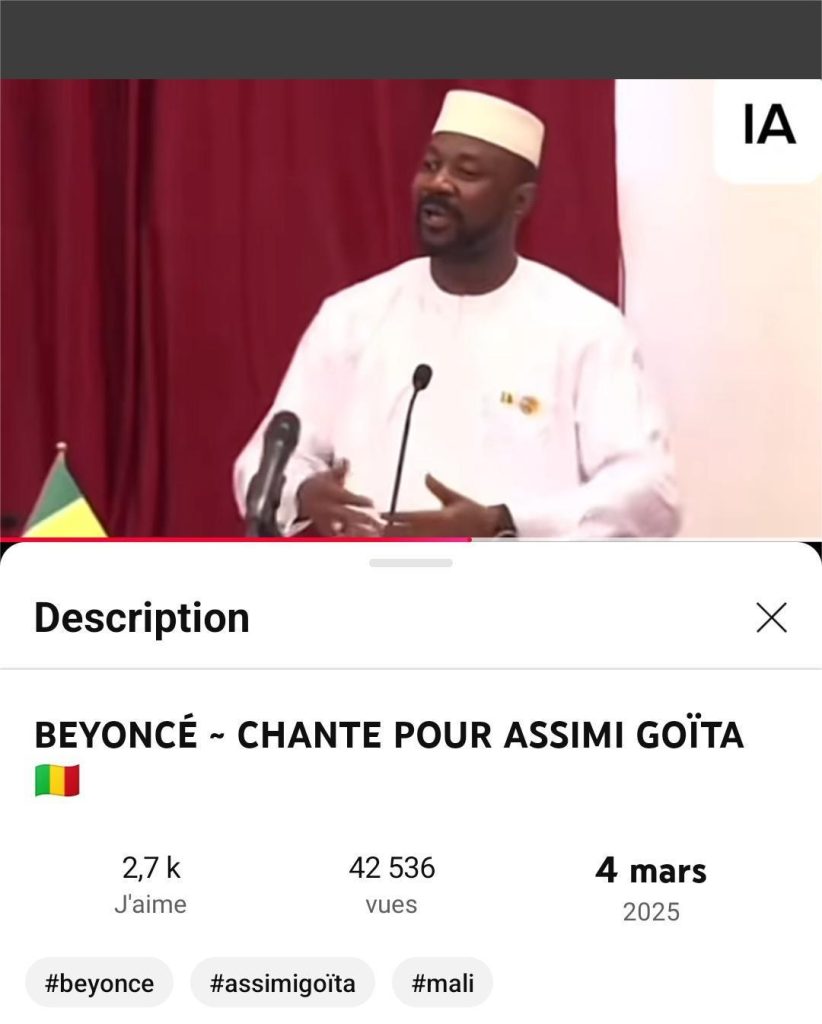Open the #beyonce hashtag
The width and height of the screenshot is (822, 1024).
[99, 983]
